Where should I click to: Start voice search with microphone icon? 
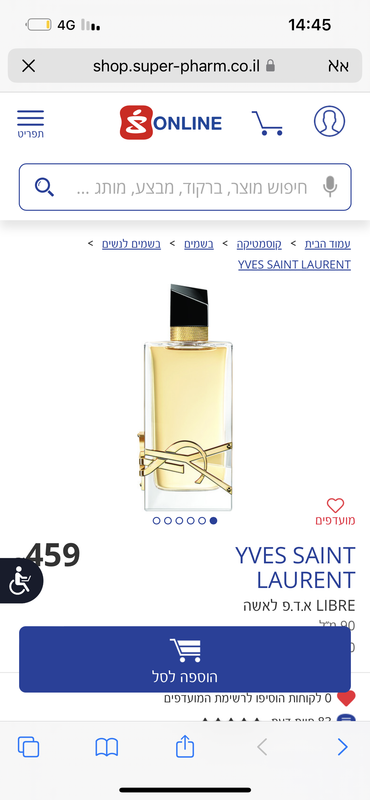[330, 187]
